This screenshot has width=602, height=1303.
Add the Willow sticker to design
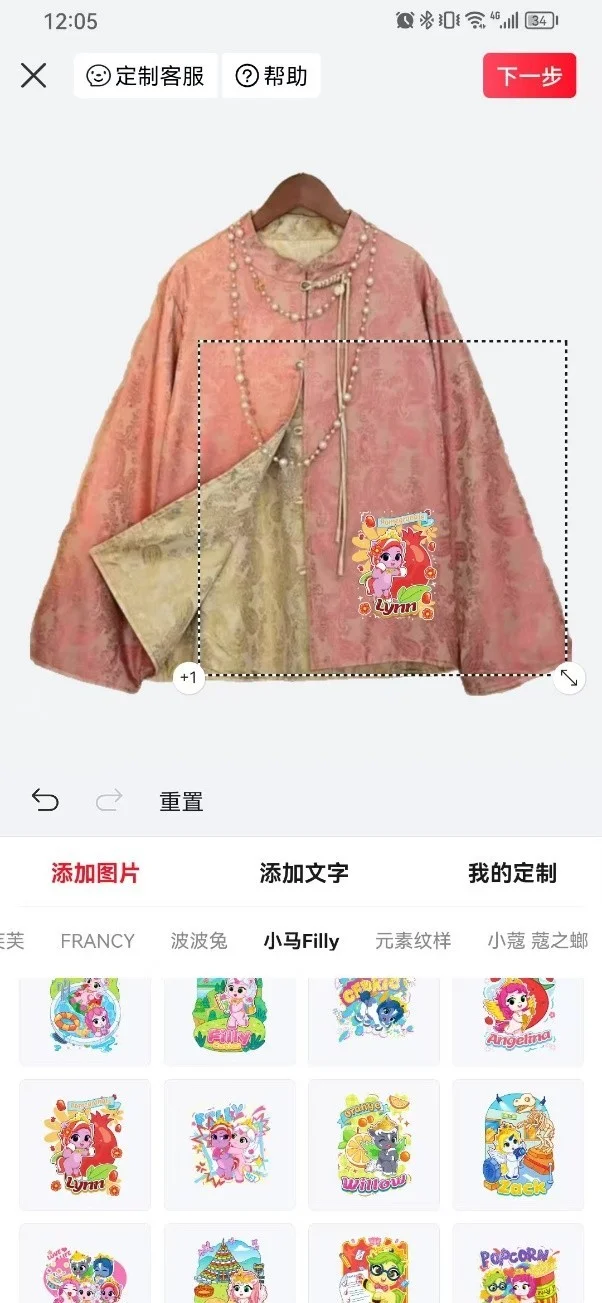[374, 1144]
